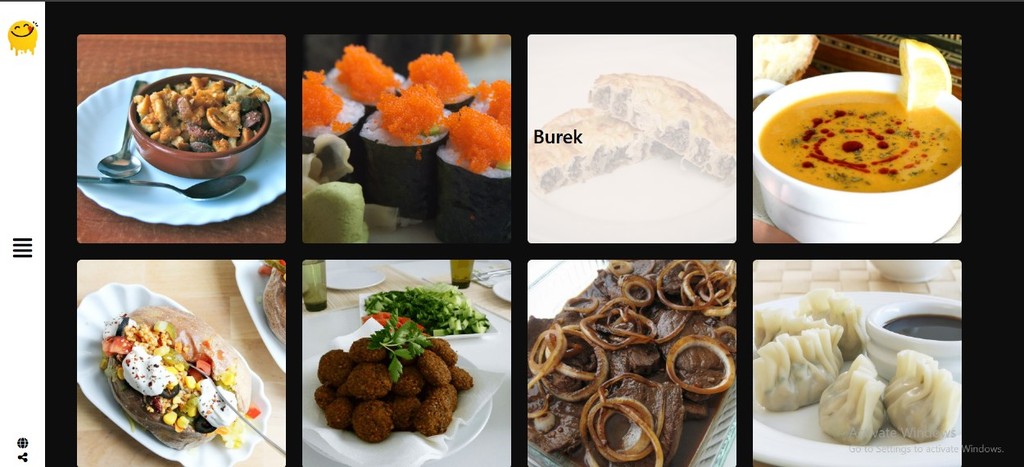Open the sushi rolls with orange roe tile
The image size is (1024, 467).
(x=406, y=138)
